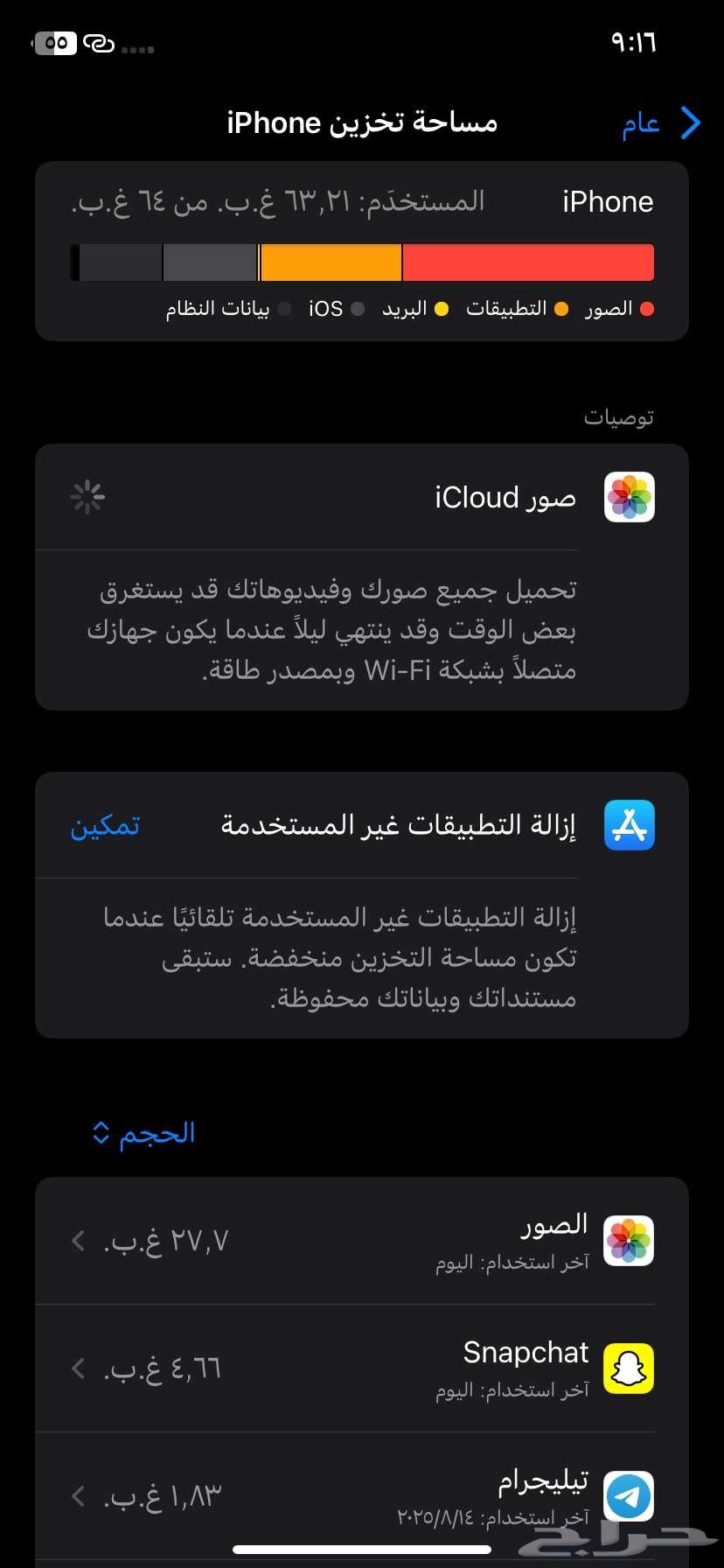Tap the iOS legend indicator dot

click(x=357, y=308)
